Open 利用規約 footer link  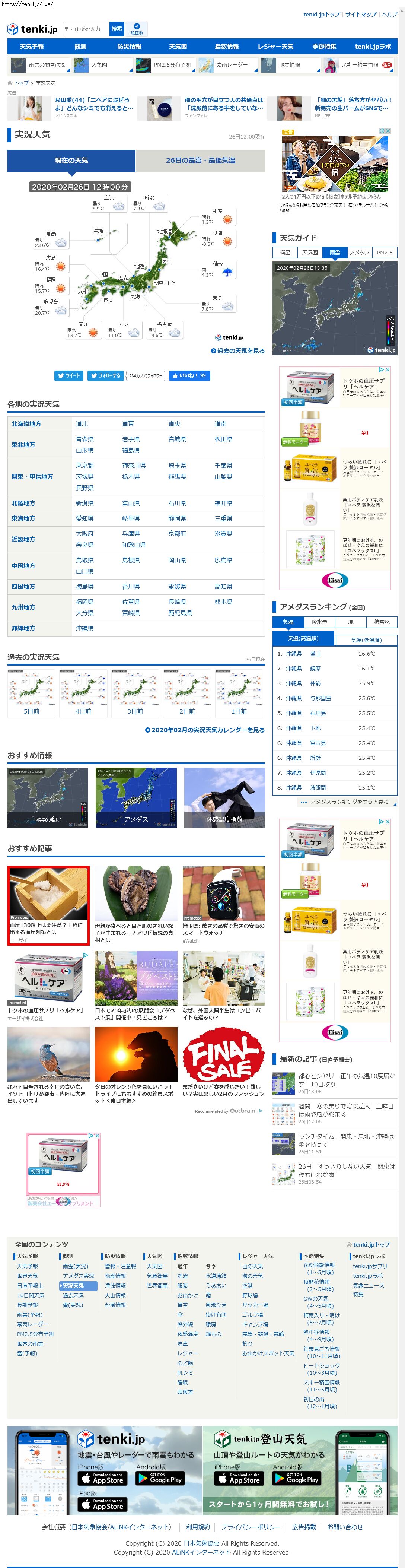[198, 1527]
